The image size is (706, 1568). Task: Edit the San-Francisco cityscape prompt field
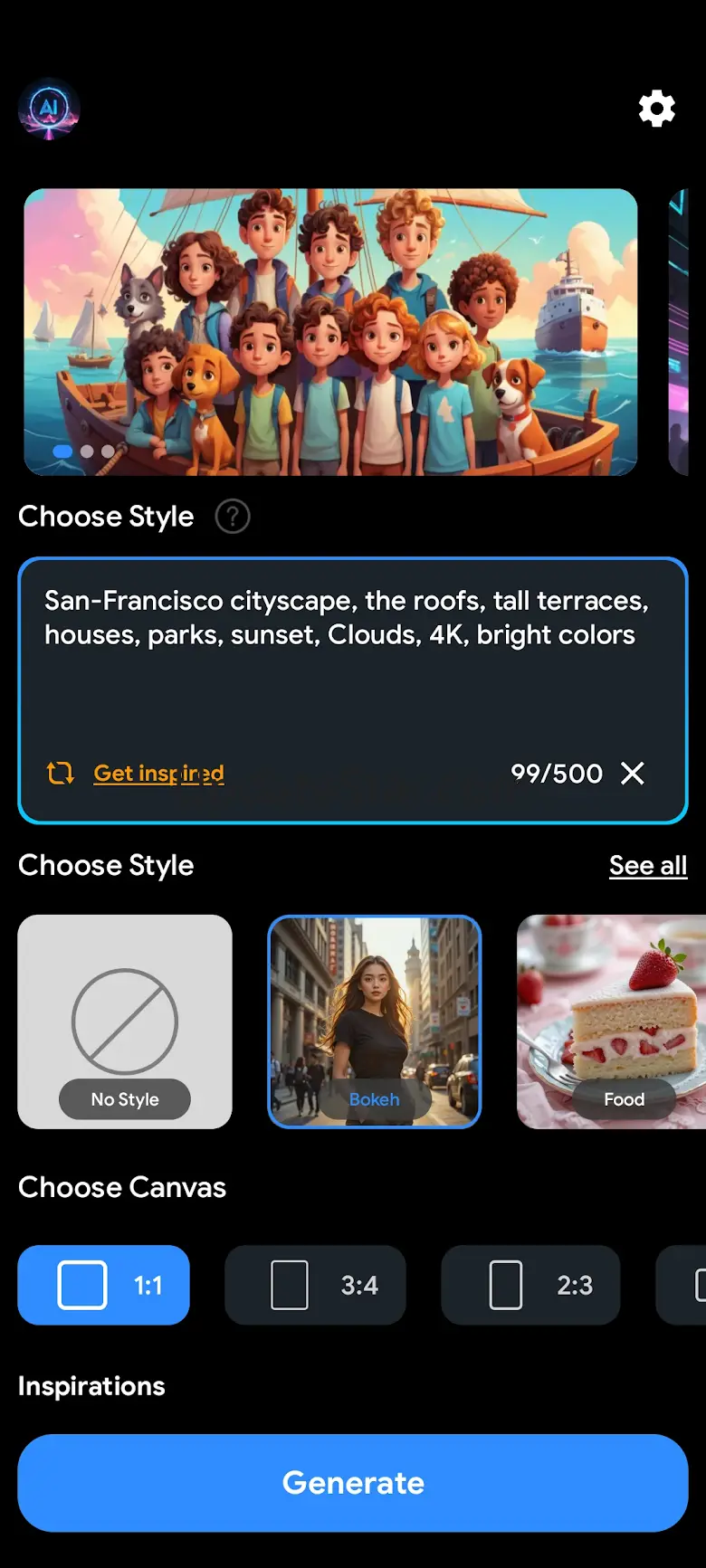(352, 670)
